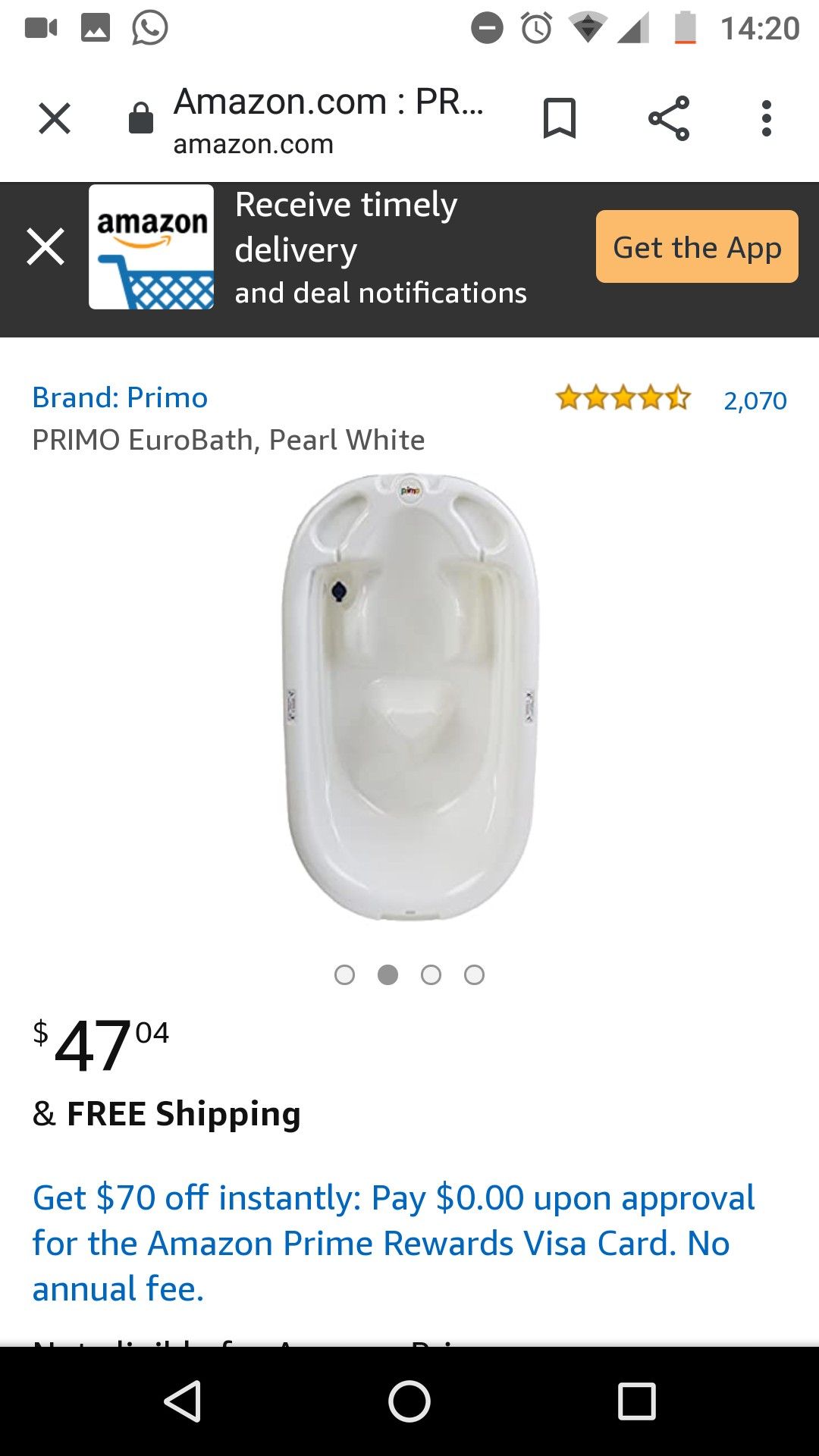Go back using the system back button
The height and width of the screenshot is (1456, 819).
183,1401
